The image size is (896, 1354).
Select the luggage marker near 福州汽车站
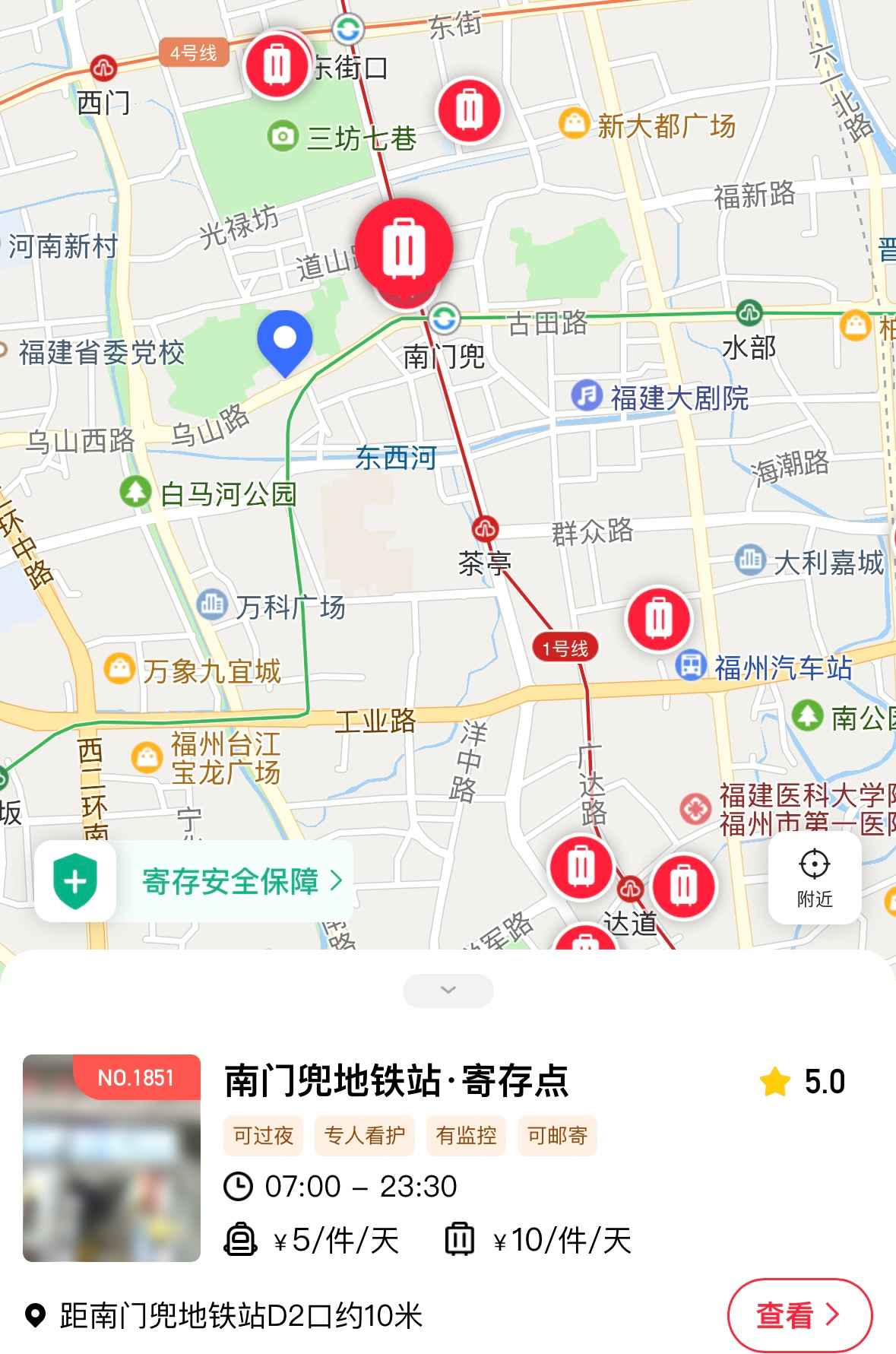(659, 619)
